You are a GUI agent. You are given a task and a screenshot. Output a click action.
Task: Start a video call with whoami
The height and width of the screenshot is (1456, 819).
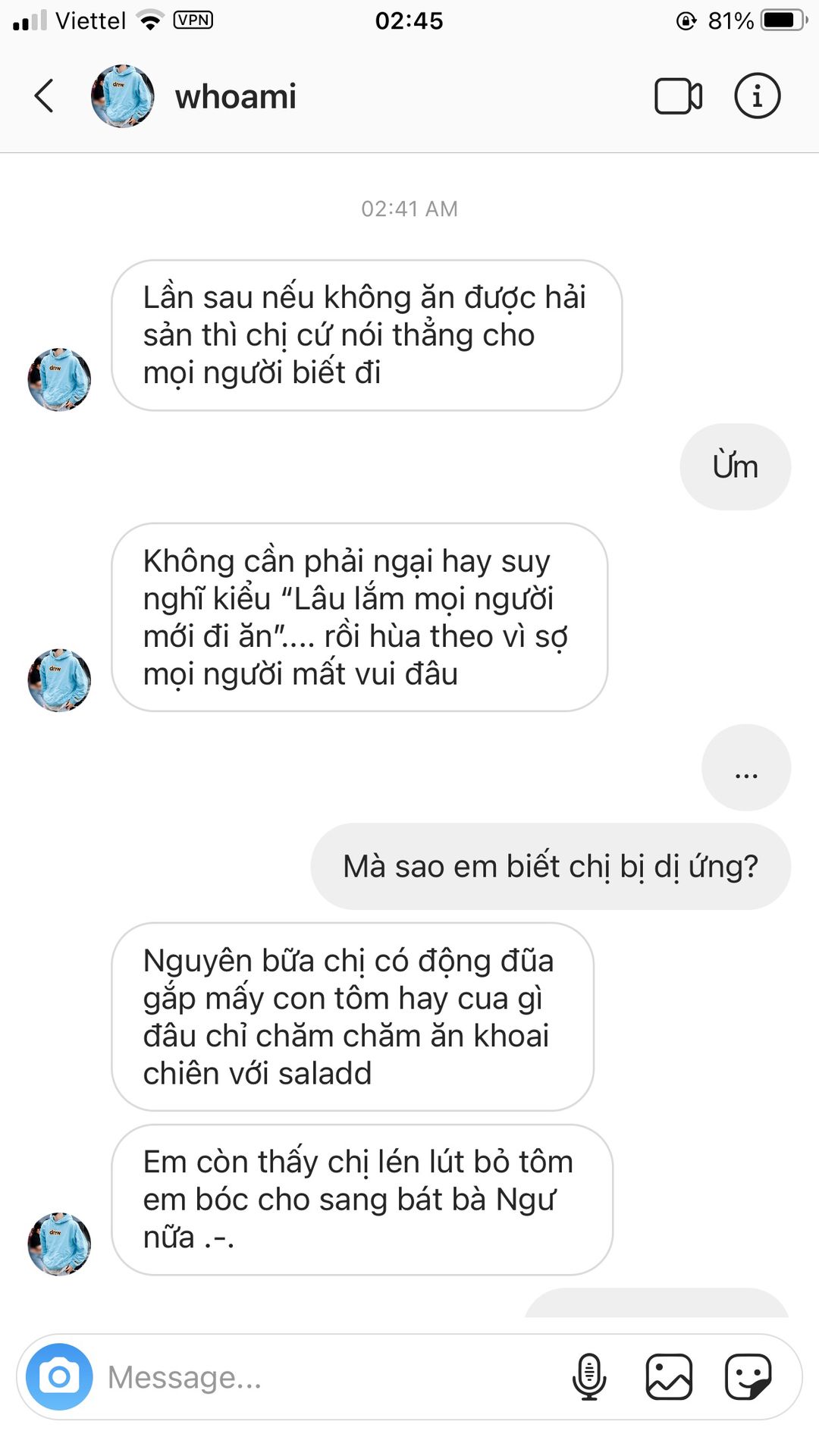[678, 96]
